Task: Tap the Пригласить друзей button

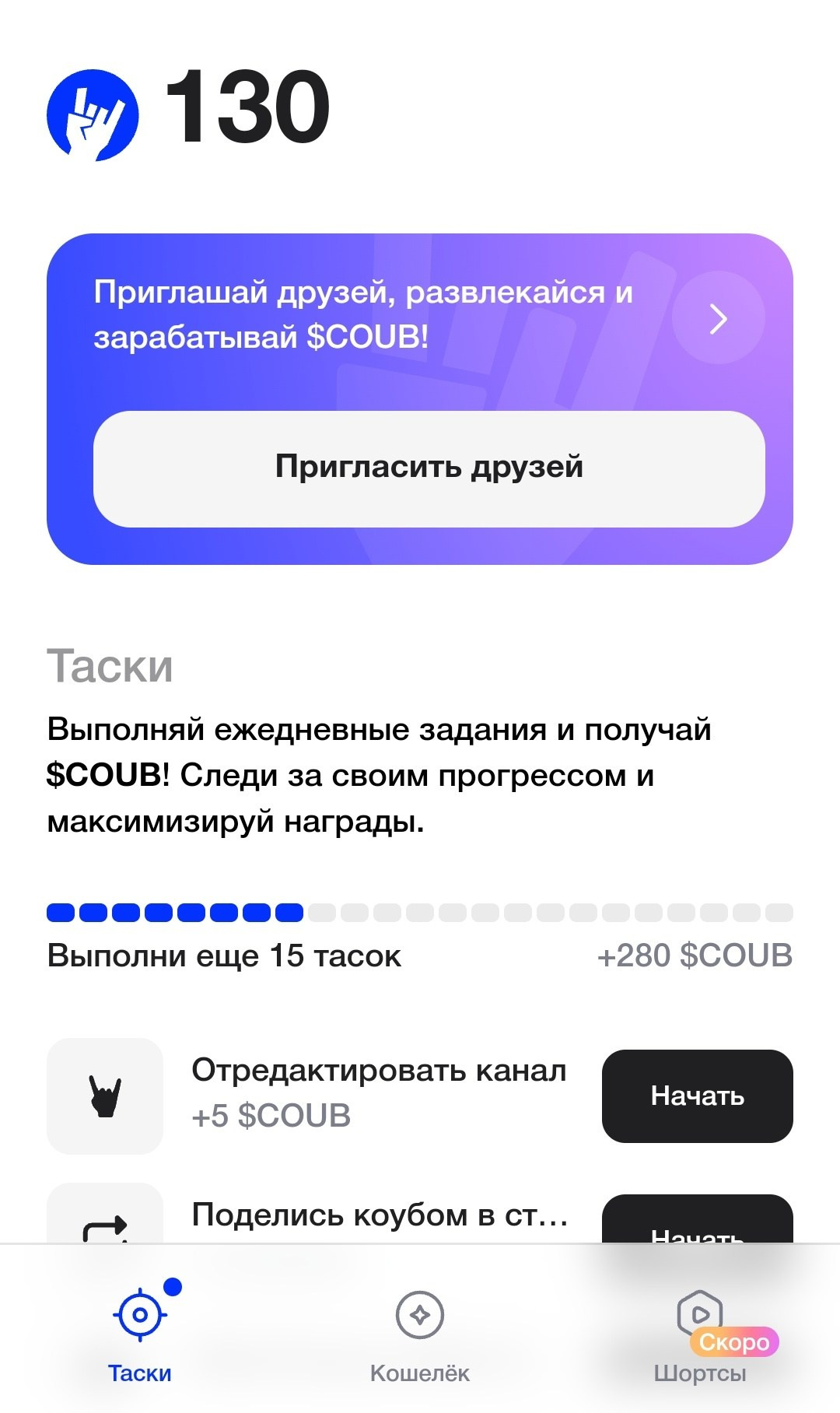Action: click(429, 468)
